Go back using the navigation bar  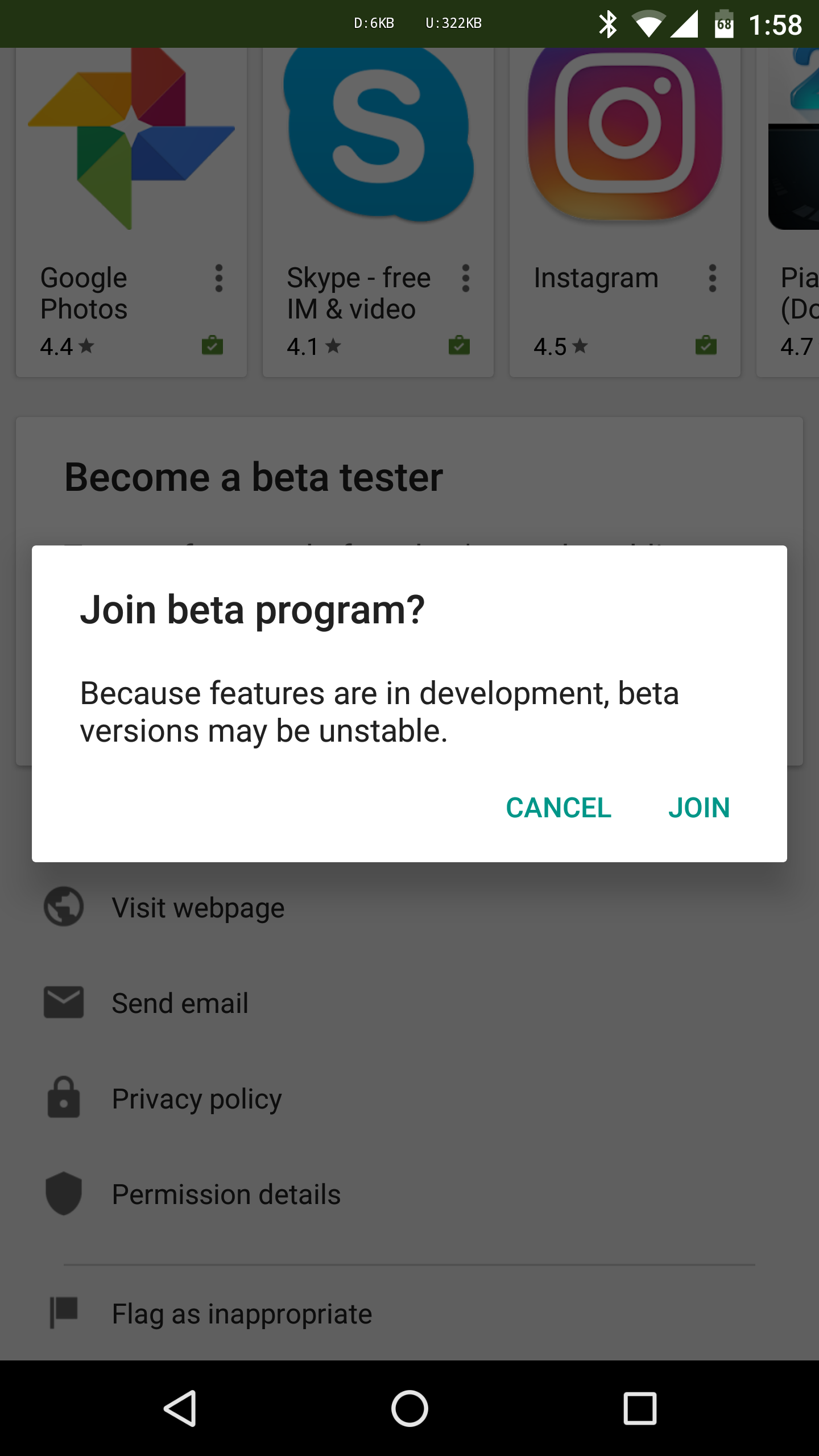tap(181, 1408)
